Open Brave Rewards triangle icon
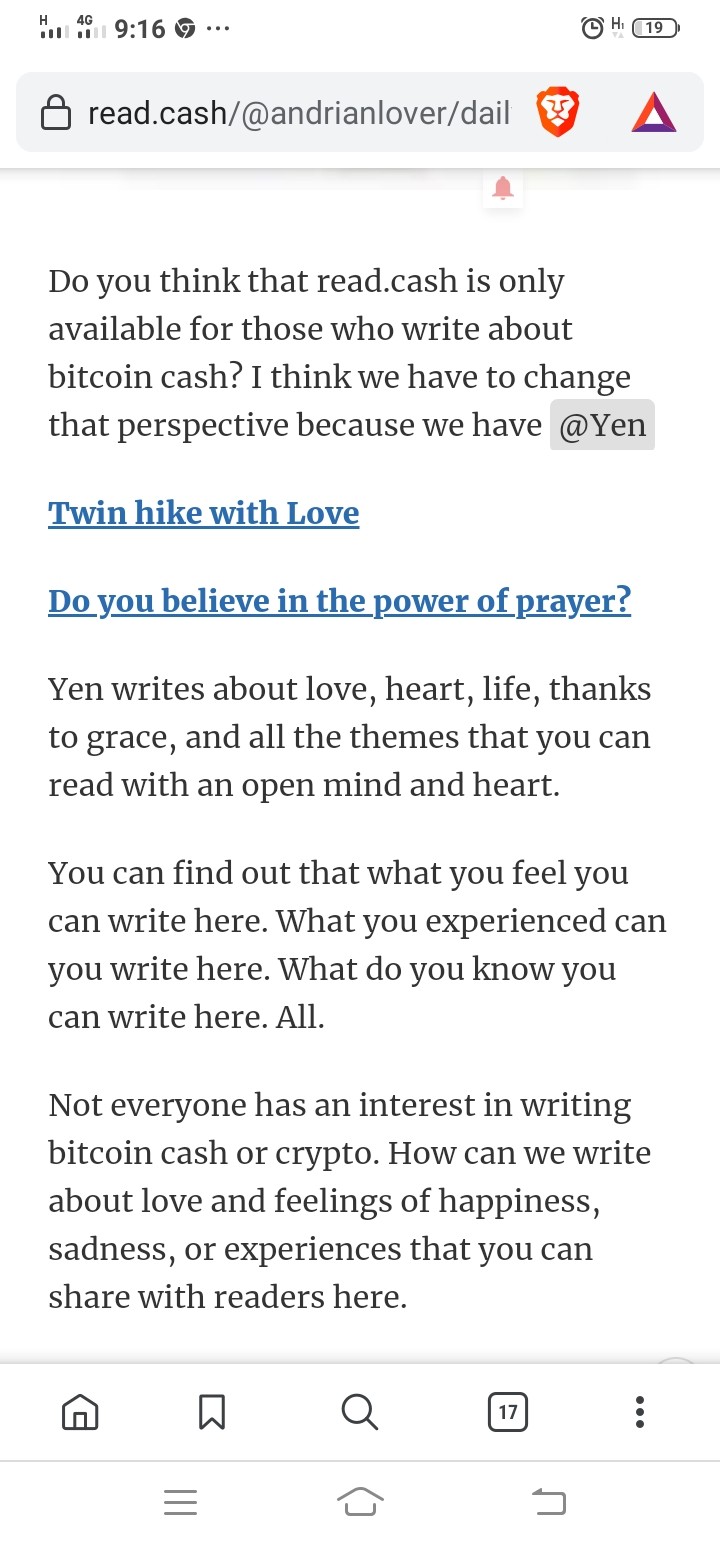The width and height of the screenshot is (720, 1544). (x=654, y=112)
